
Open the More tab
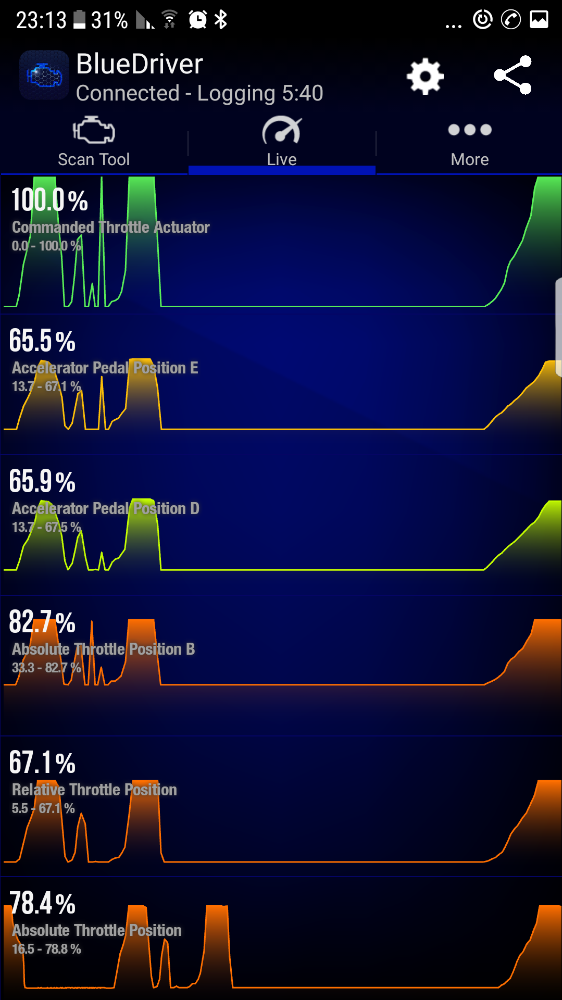(x=470, y=143)
